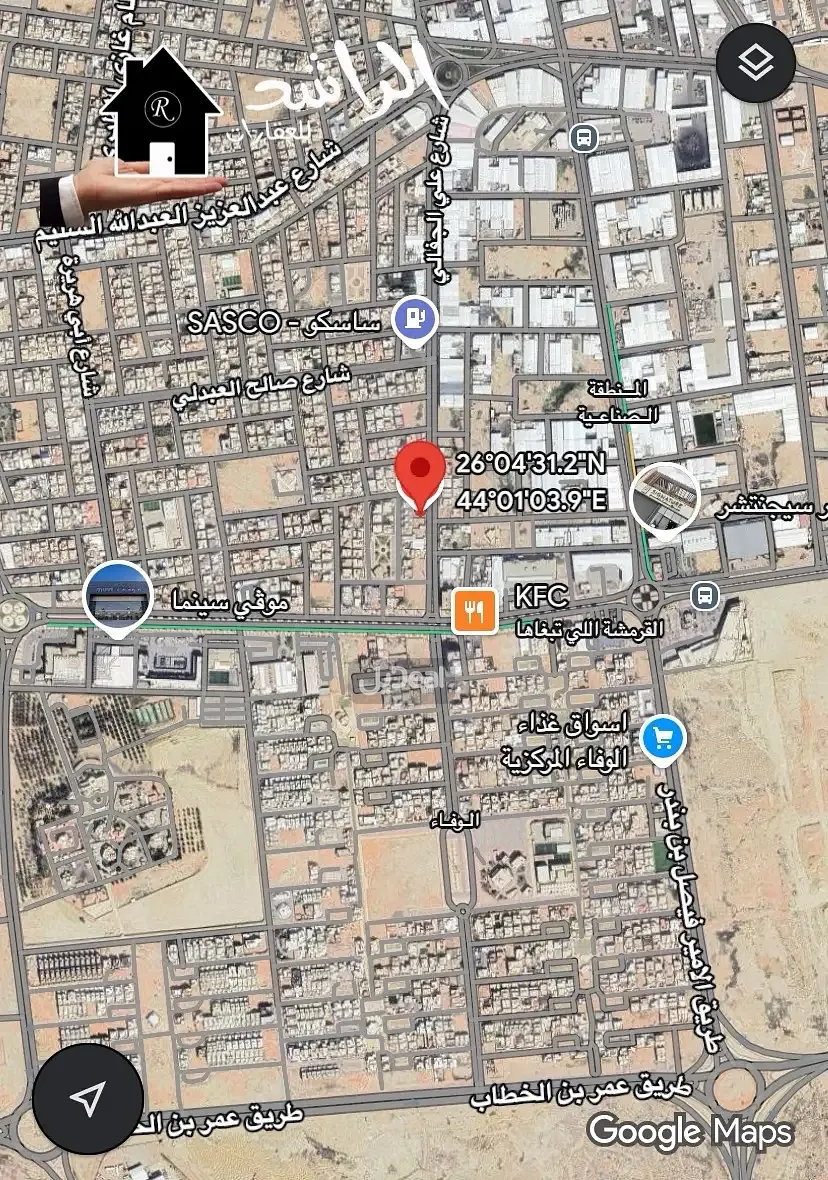828x1180 pixels.
Task: Center the map on my location
Action: [x=87, y=1099]
